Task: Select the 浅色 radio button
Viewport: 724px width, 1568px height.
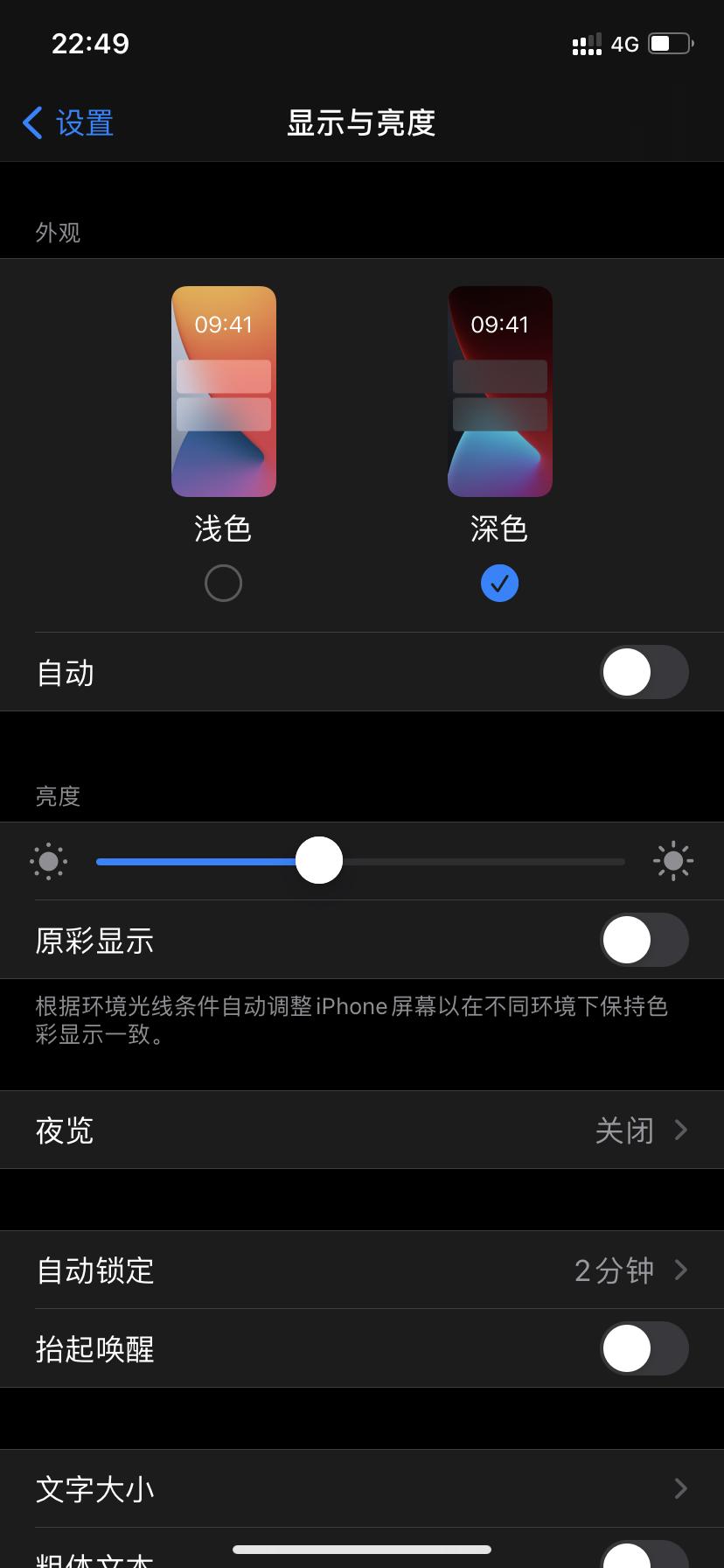Action: coord(224,582)
